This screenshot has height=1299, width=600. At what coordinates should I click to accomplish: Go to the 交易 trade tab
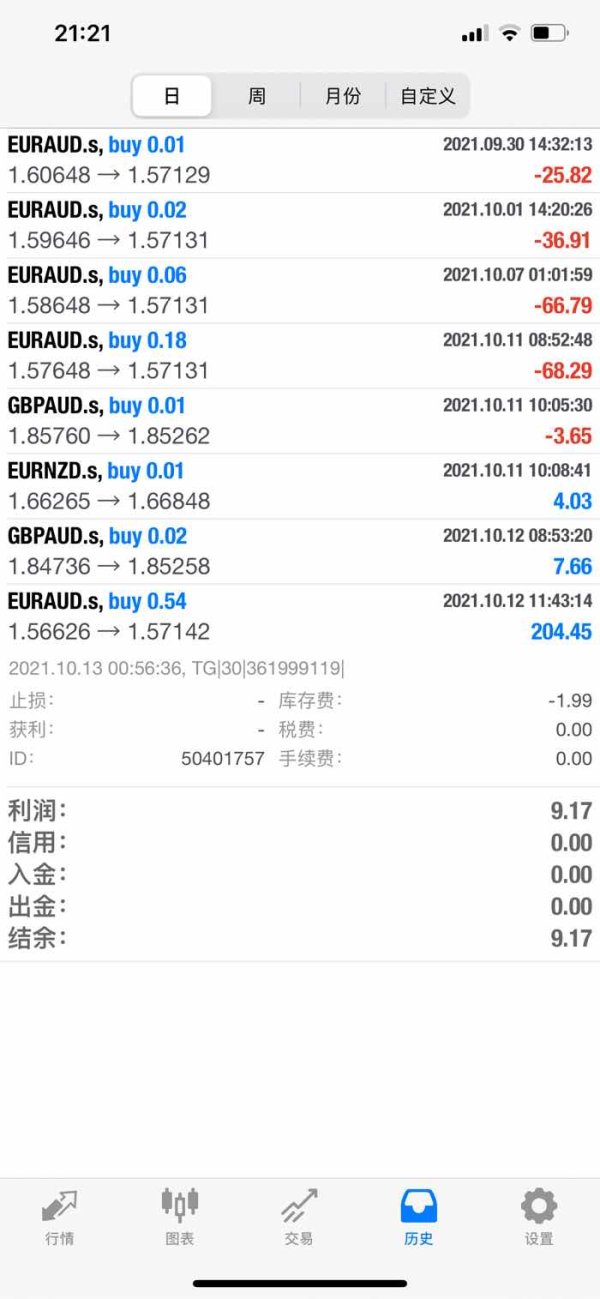click(x=299, y=1217)
